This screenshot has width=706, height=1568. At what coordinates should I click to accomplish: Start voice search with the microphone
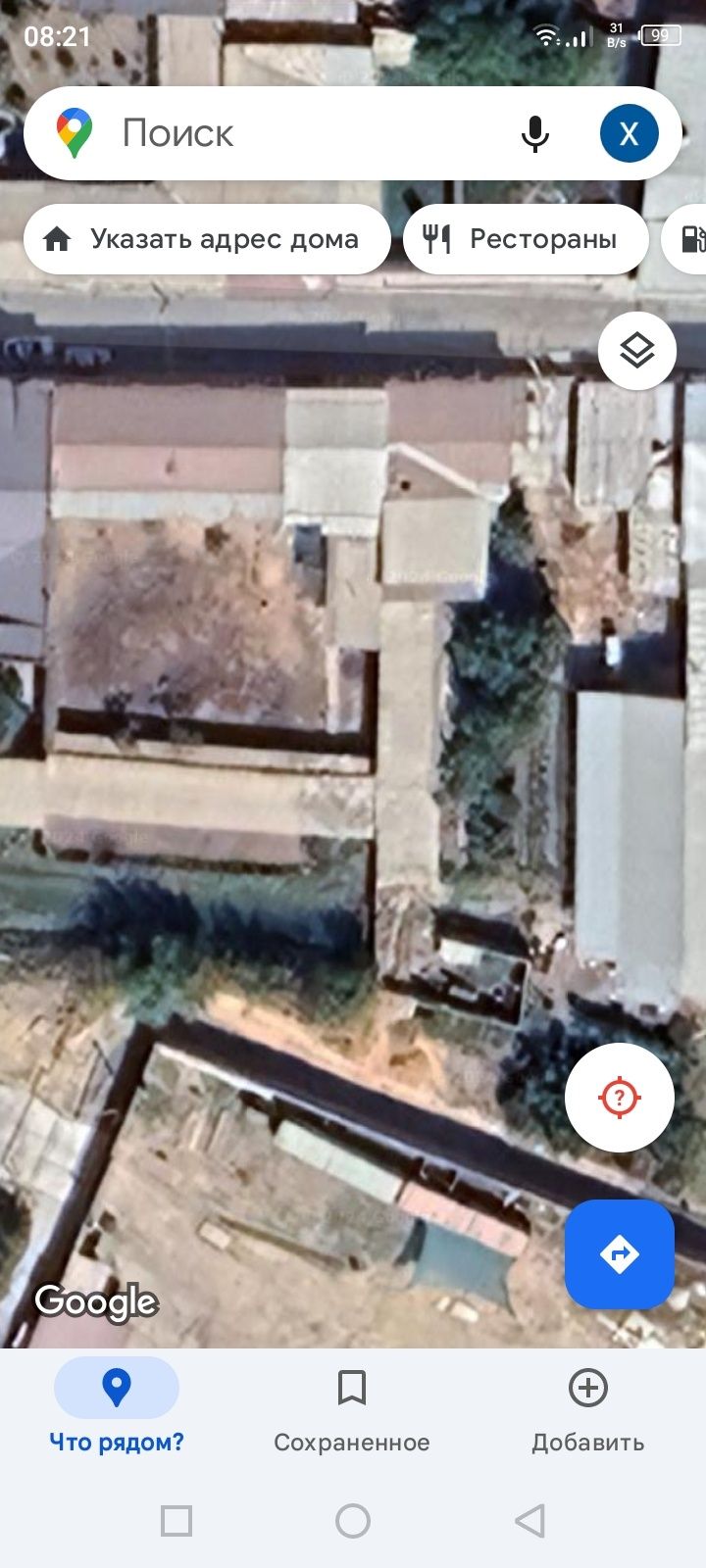pyautogui.click(x=534, y=133)
